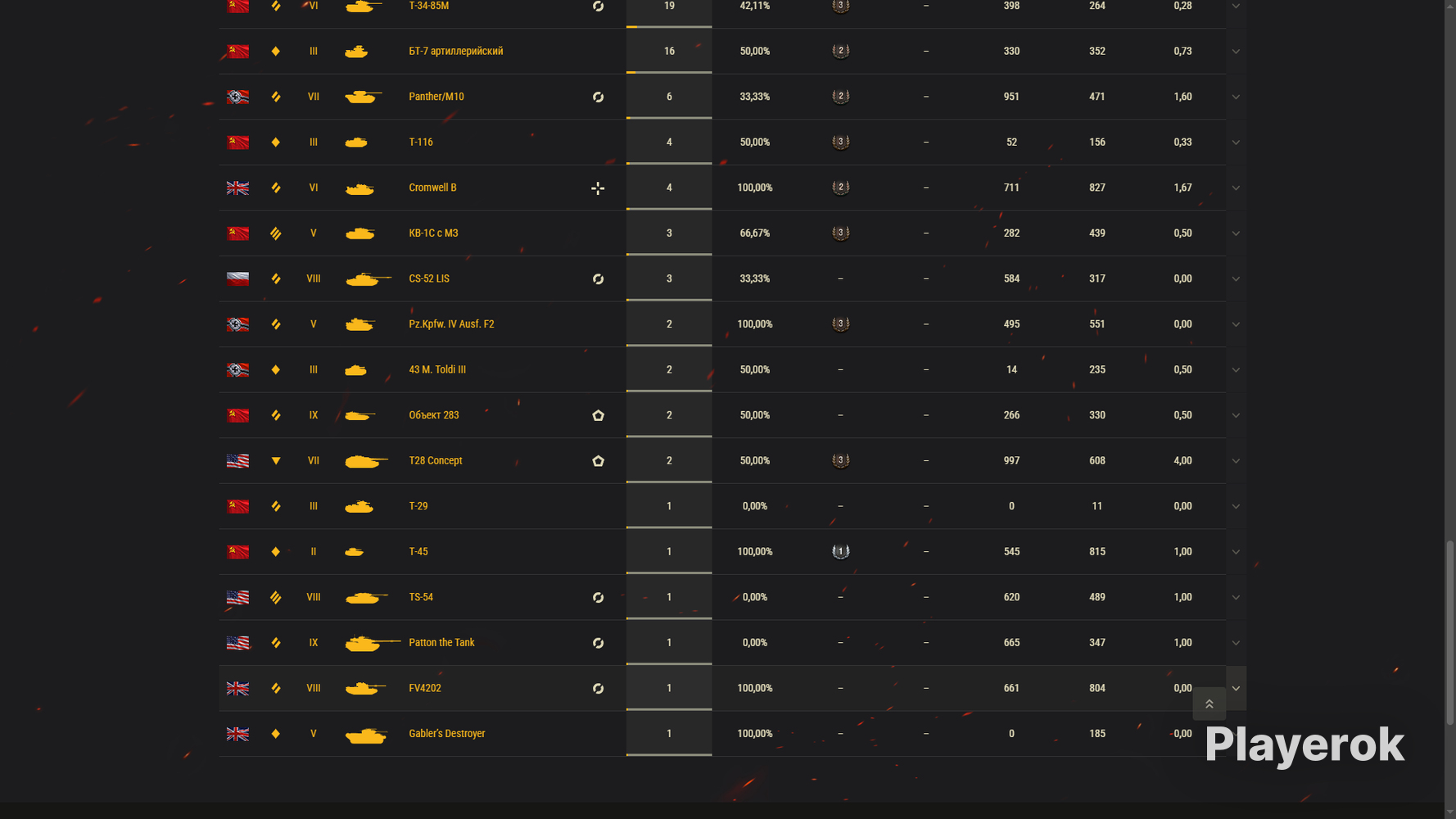Viewport: 1456px width, 819px height.
Task: Expand the Panther/M10 row chevron
Action: (x=1236, y=97)
